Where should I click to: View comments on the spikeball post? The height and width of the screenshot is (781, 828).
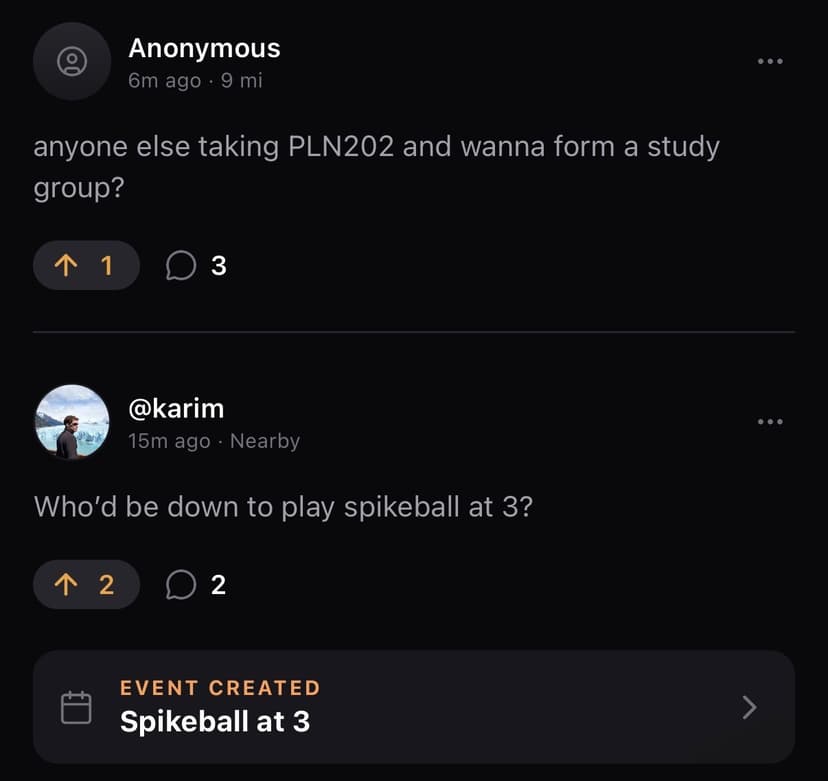196,585
